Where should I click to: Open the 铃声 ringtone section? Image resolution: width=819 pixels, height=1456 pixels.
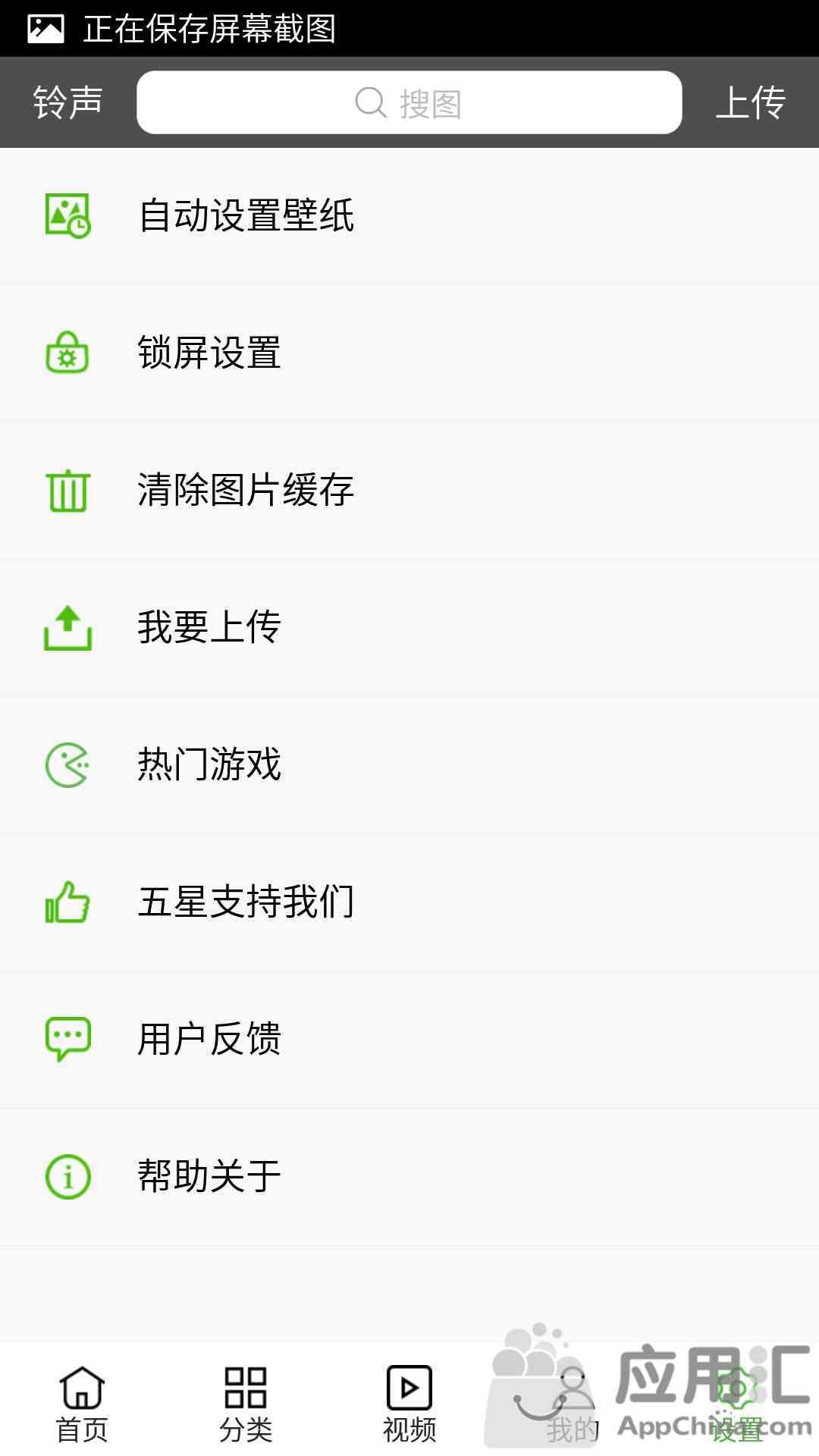pyautogui.click(x=68, y=102)
